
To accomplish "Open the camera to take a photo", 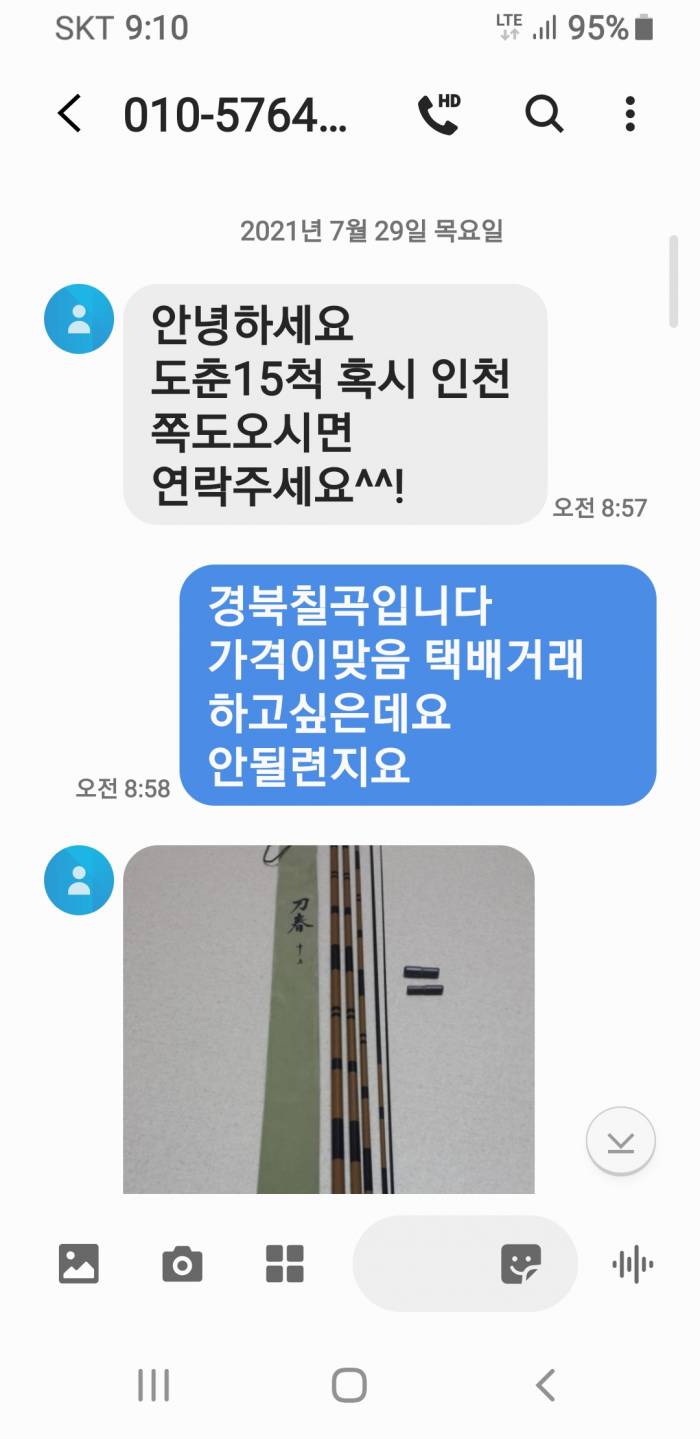I will [x=182, y=1264].
